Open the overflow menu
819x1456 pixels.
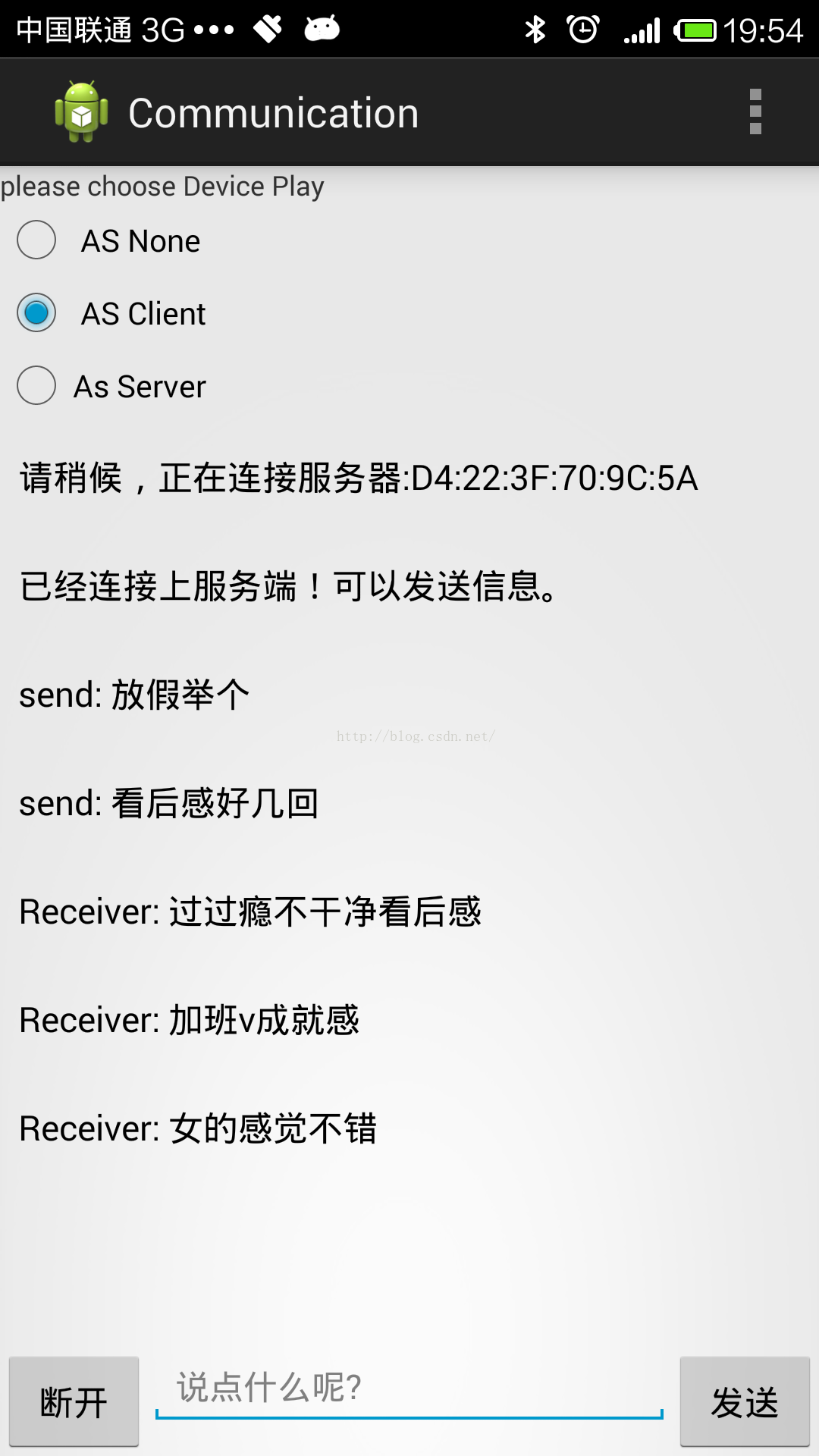tap(755, 112)
